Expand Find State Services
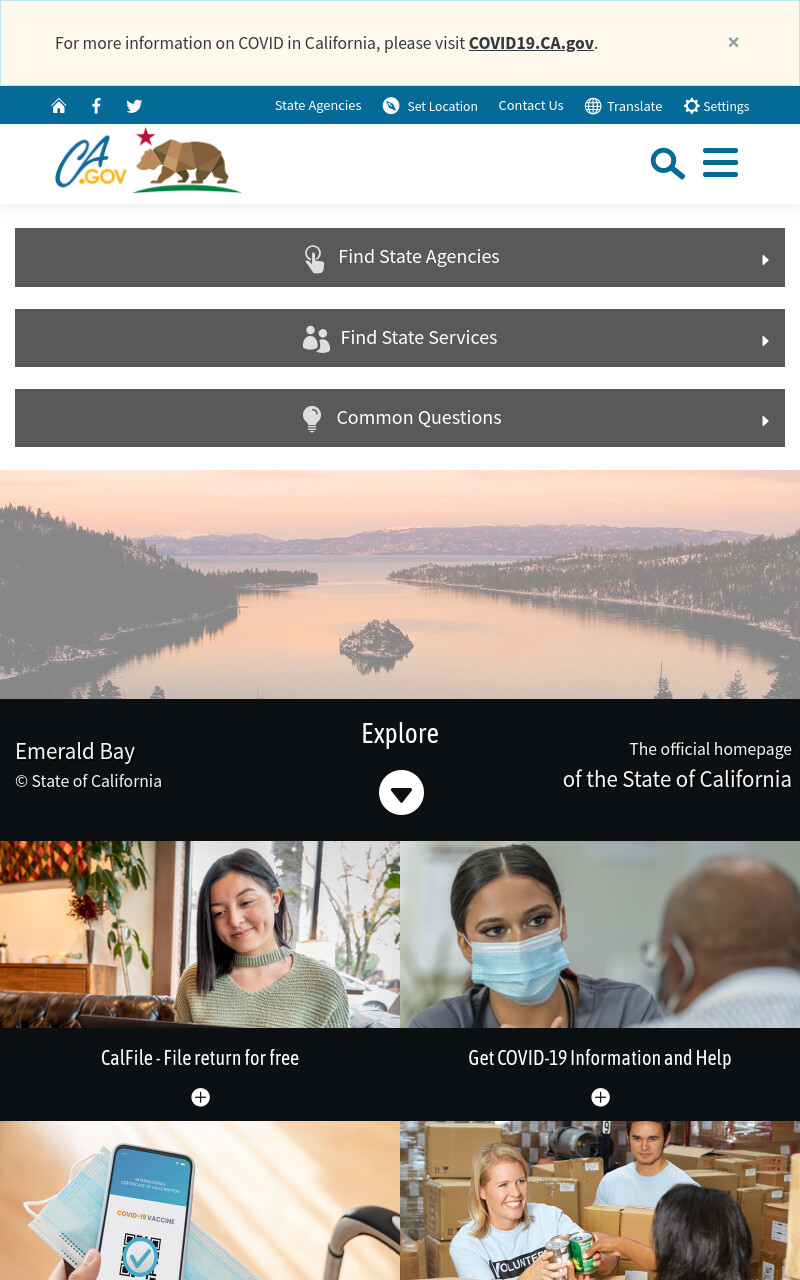 [x=400, y=338]
